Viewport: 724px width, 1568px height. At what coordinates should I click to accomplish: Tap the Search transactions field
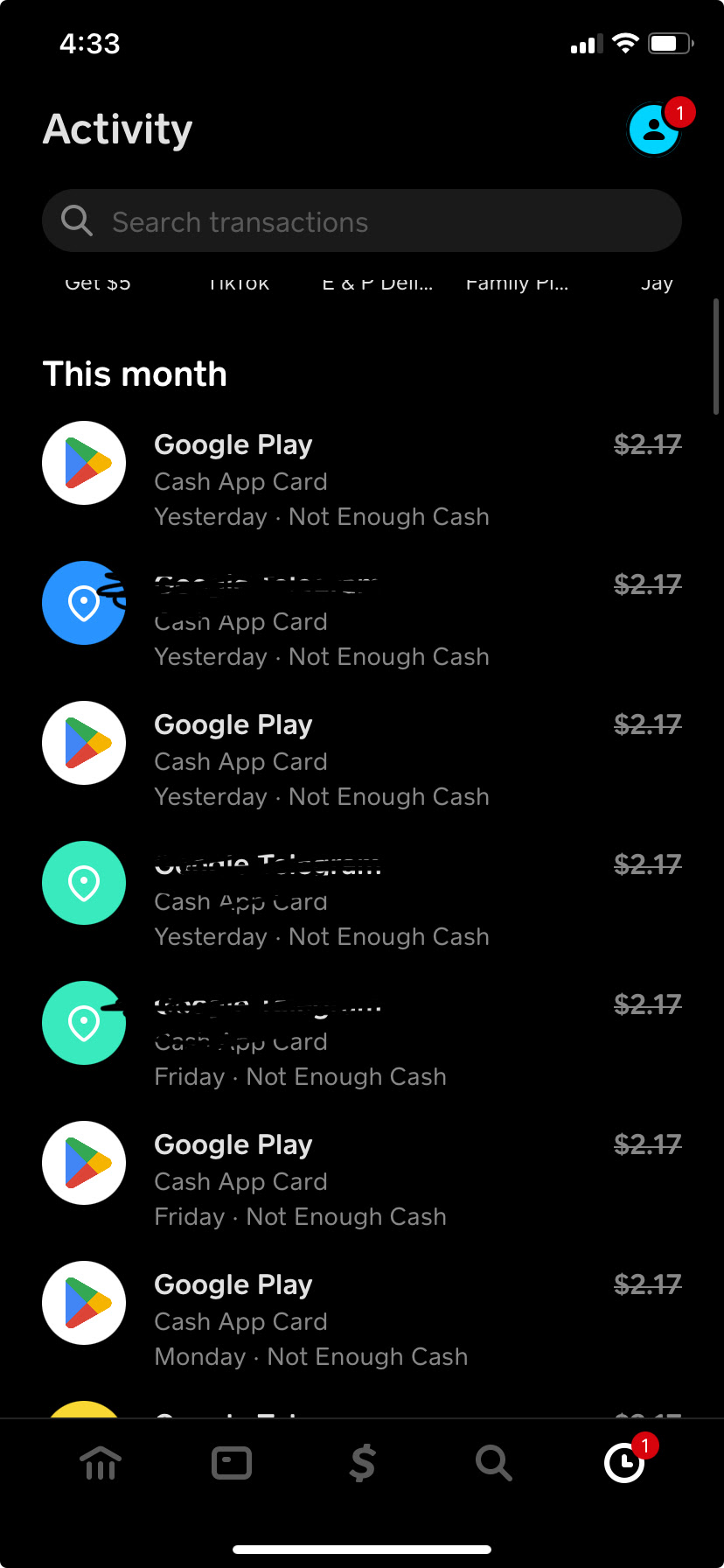[x=362, y=221]
